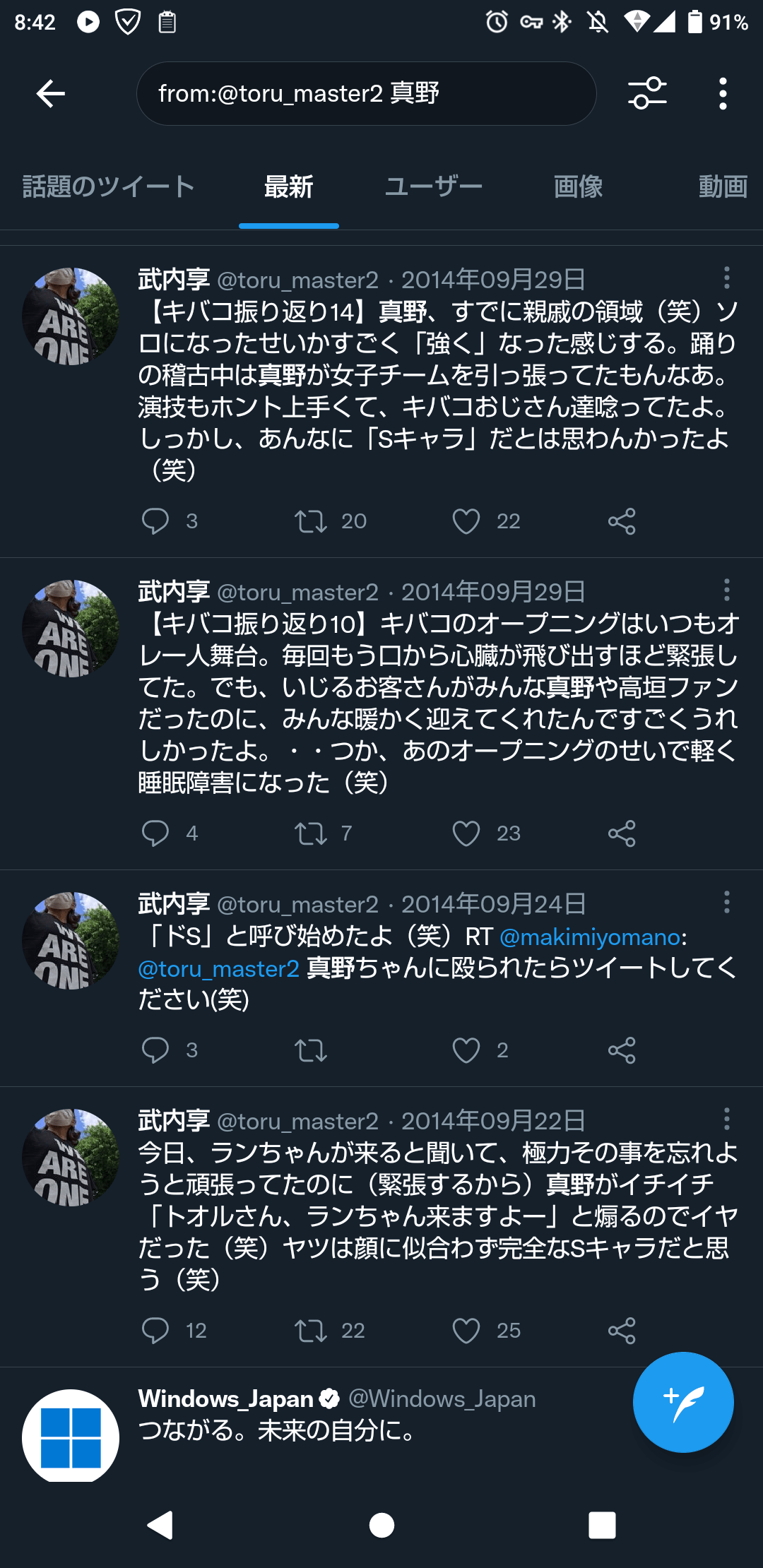The height and width of the screenshot is (1568, 763).
Task: Retweet the キバコ振り返り14 tweet
Action: [311, 521]
